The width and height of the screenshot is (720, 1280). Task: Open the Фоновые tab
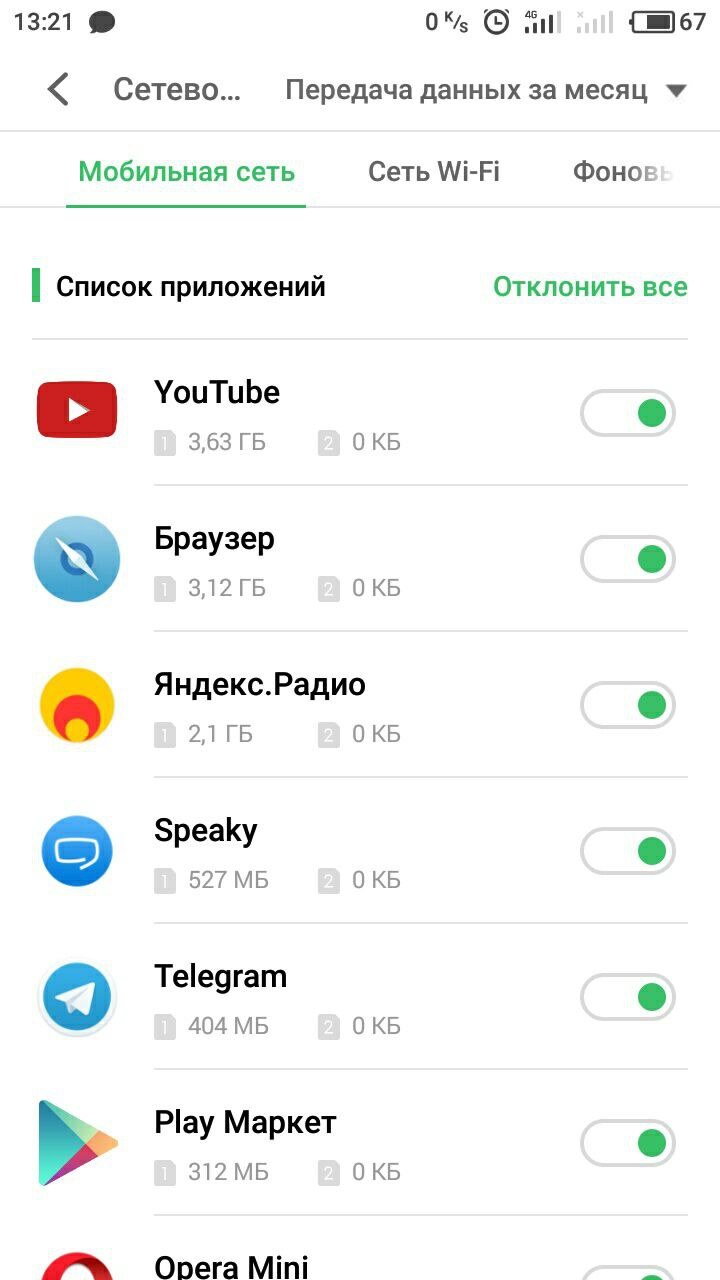(621, 171)
